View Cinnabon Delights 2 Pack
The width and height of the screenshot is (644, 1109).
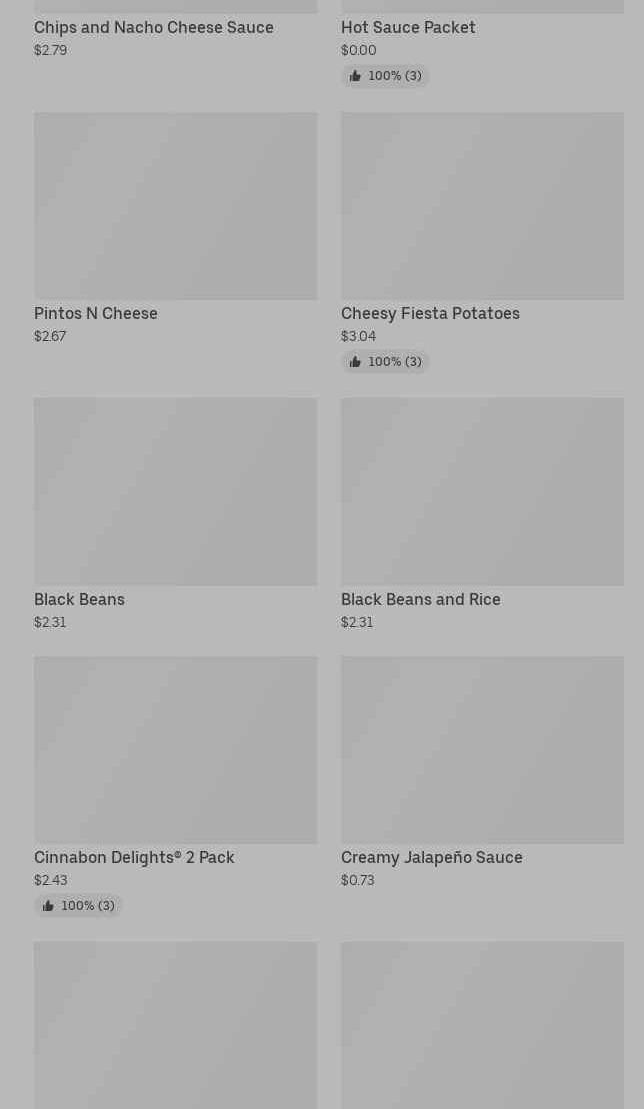(x=175, y=750)
